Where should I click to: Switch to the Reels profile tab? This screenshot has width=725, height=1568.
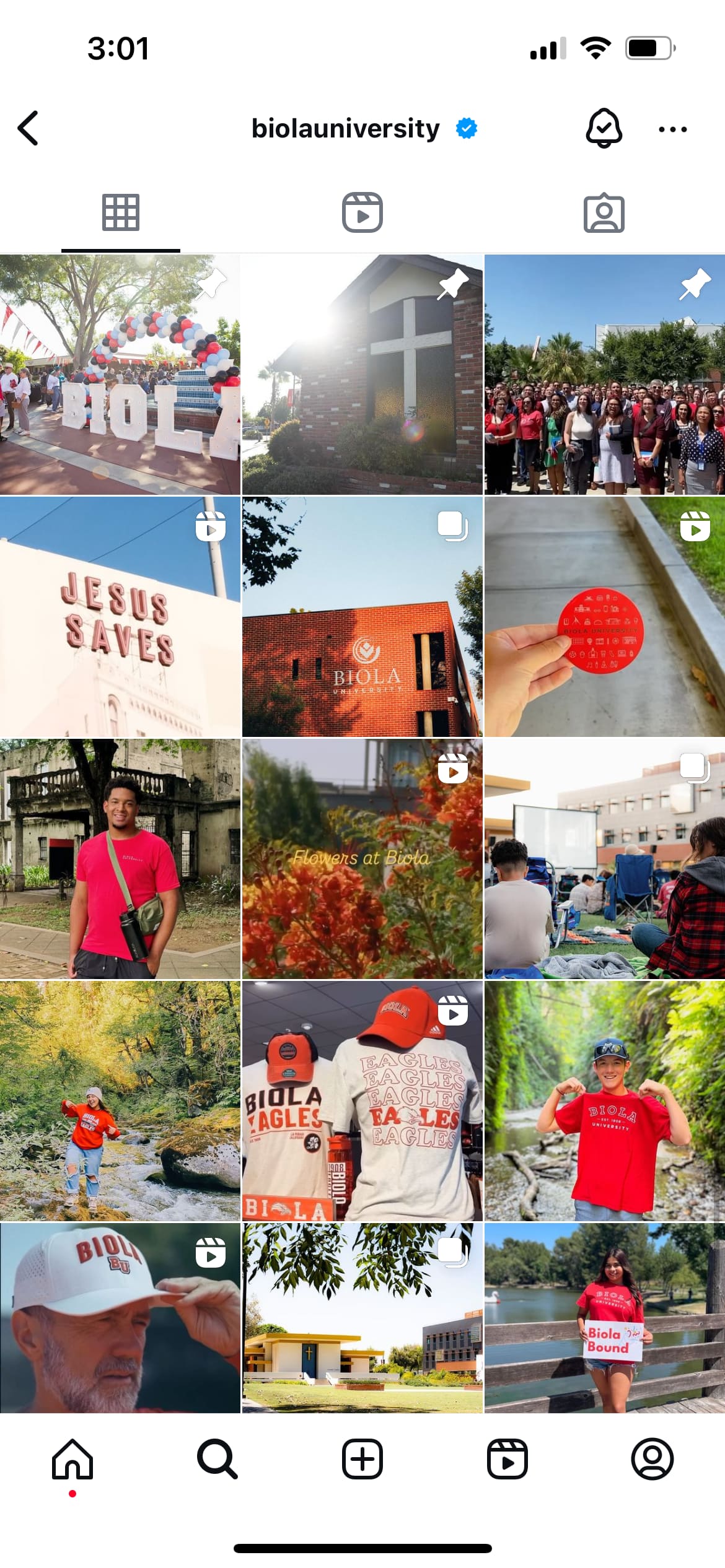(362, 212)
